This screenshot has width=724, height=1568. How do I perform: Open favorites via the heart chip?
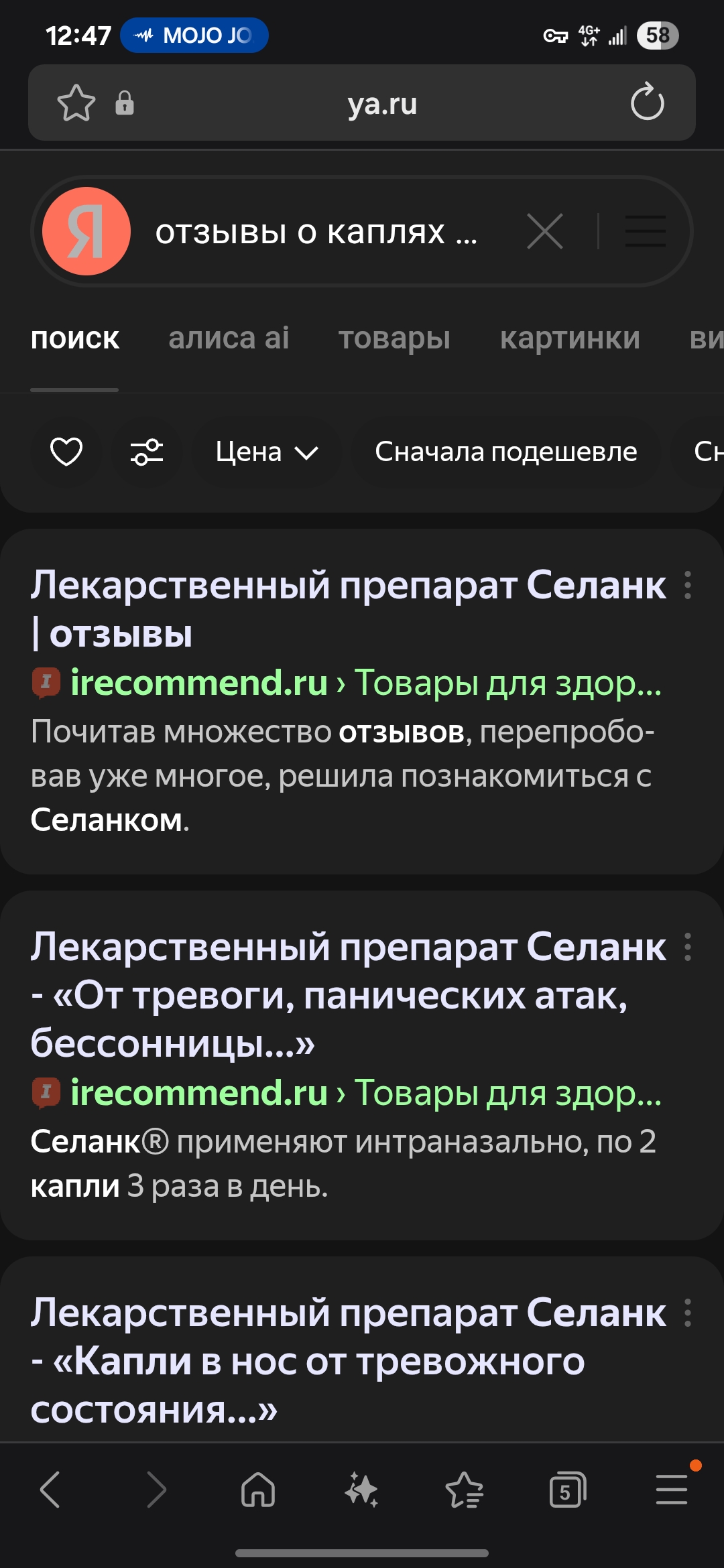[x=66, y=452]
